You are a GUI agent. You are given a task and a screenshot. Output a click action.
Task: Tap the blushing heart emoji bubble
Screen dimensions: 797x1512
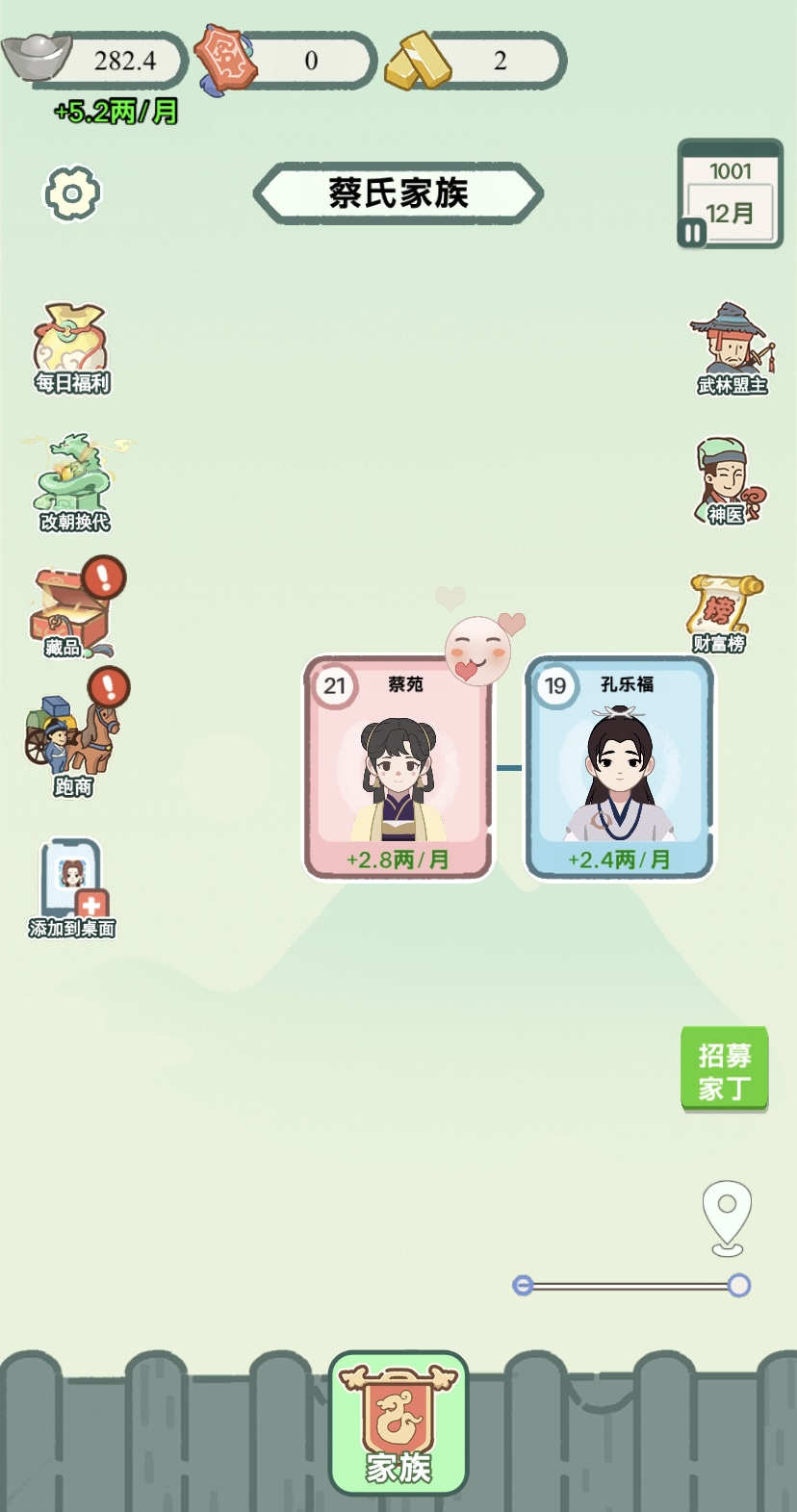(x=479, y=651)
